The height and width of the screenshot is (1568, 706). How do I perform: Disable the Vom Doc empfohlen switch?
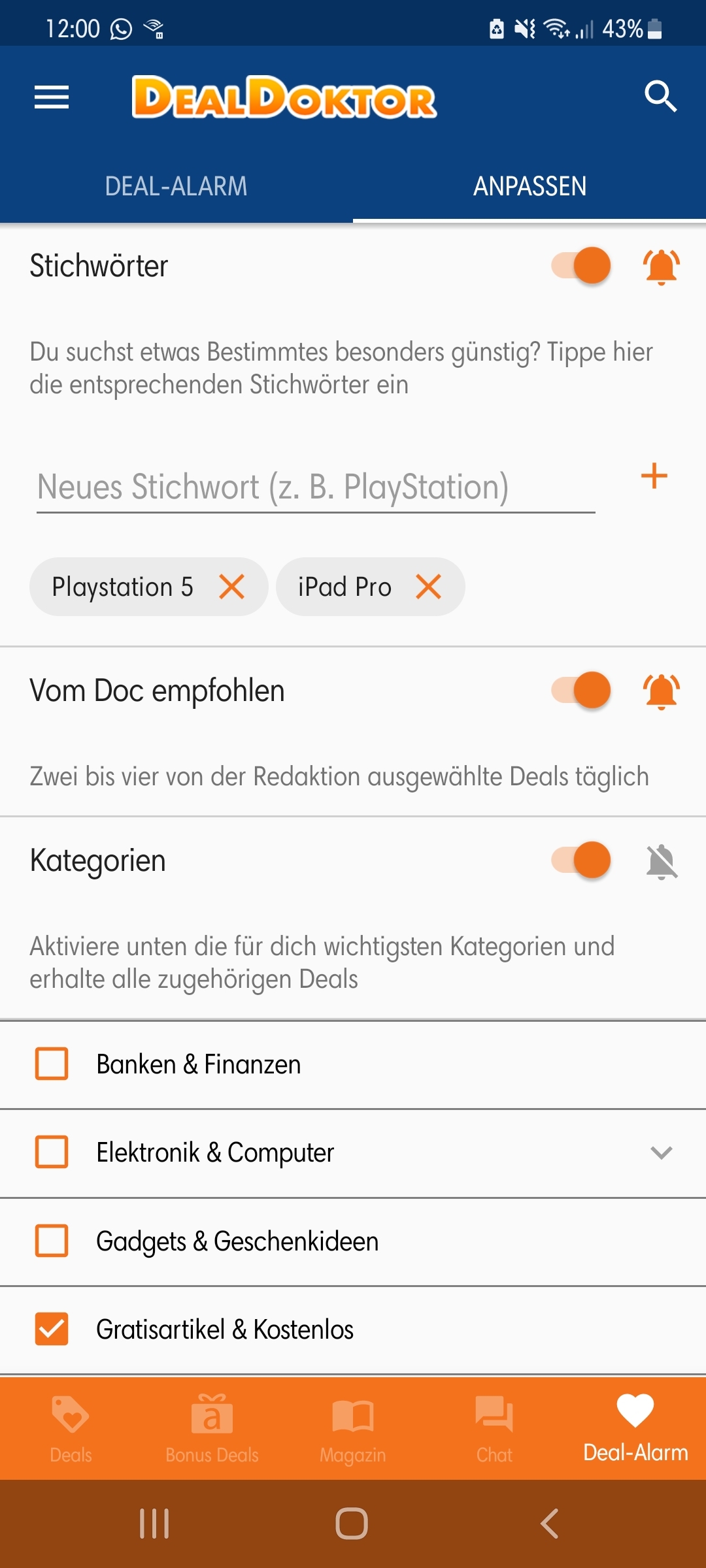[581, 691]
